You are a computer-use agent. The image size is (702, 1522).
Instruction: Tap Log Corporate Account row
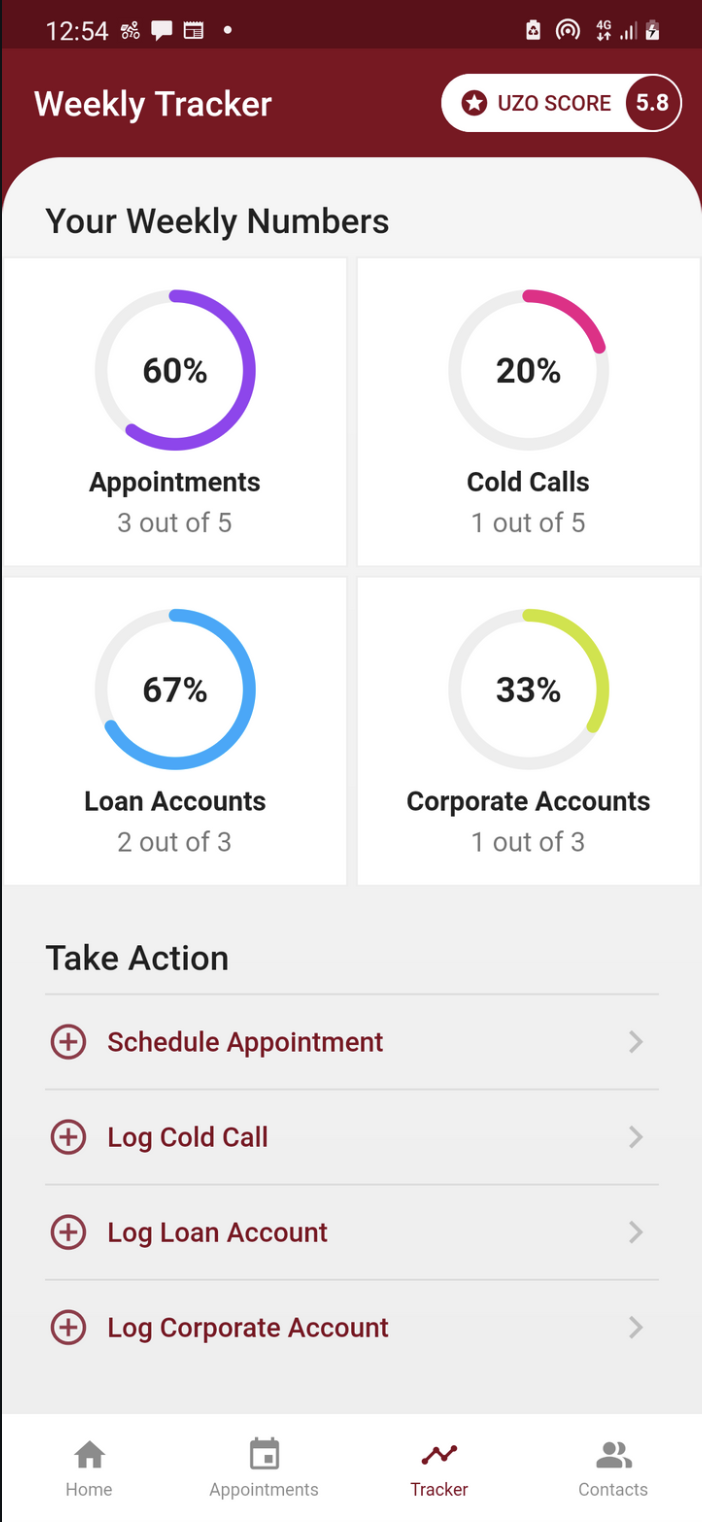[x=351, y=1328]
